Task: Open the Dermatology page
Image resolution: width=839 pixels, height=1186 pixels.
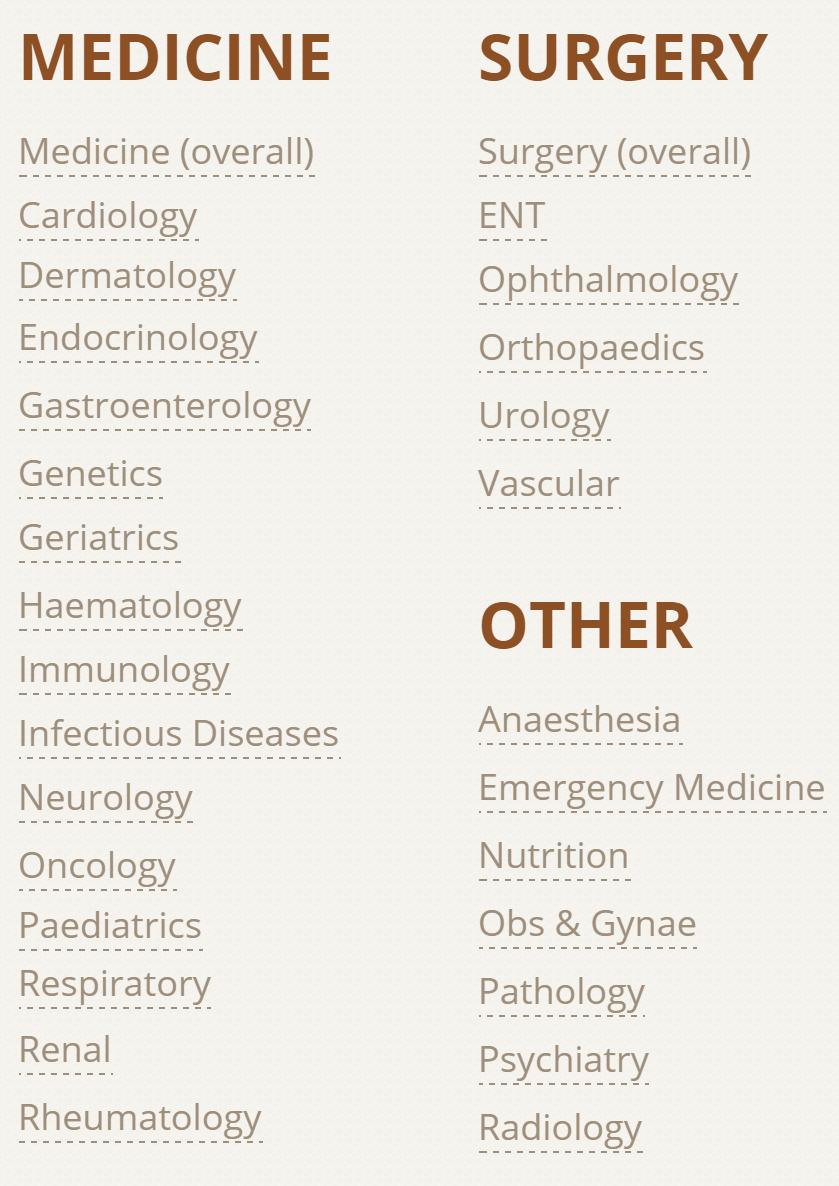Action: (128, 276)
